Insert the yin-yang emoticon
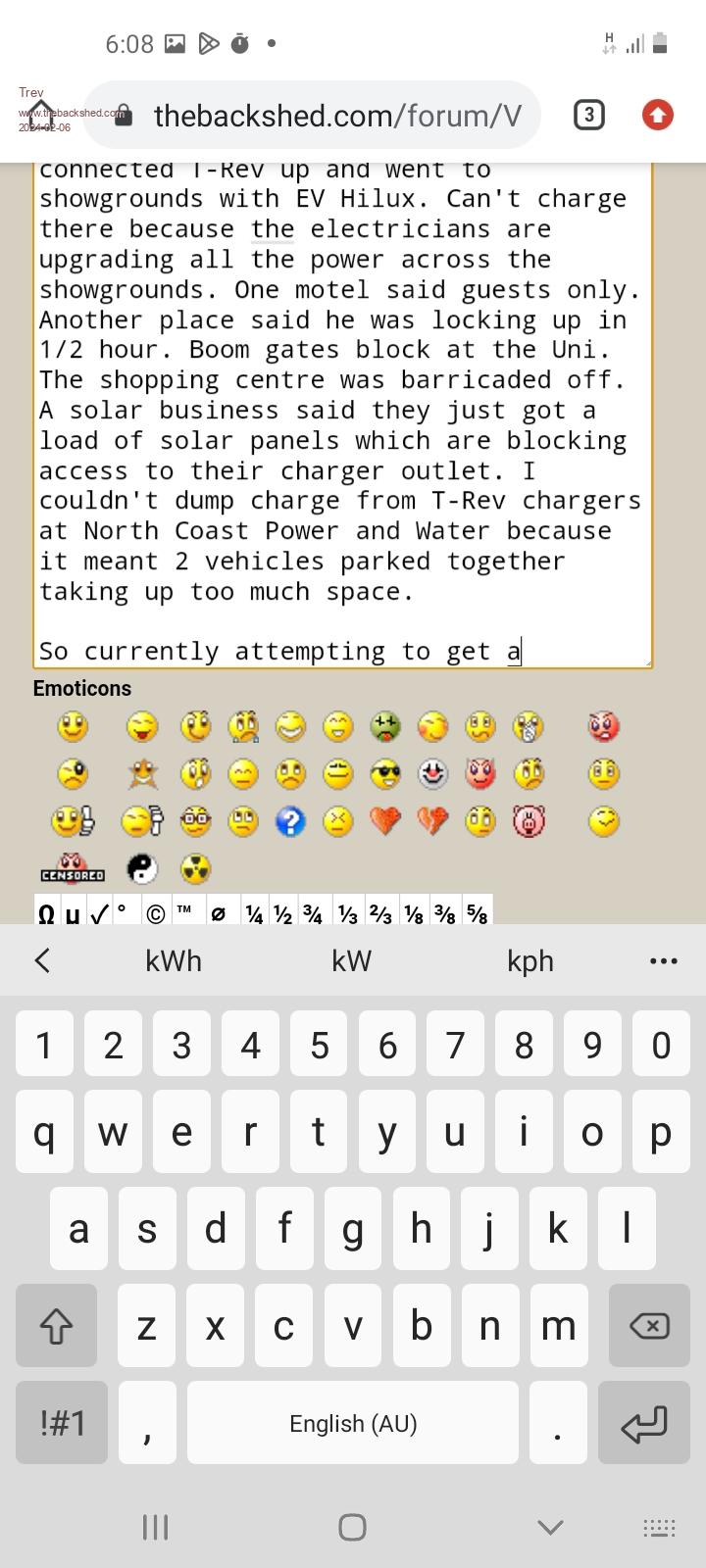706x1568 pixels. click(x=142, y=868)
